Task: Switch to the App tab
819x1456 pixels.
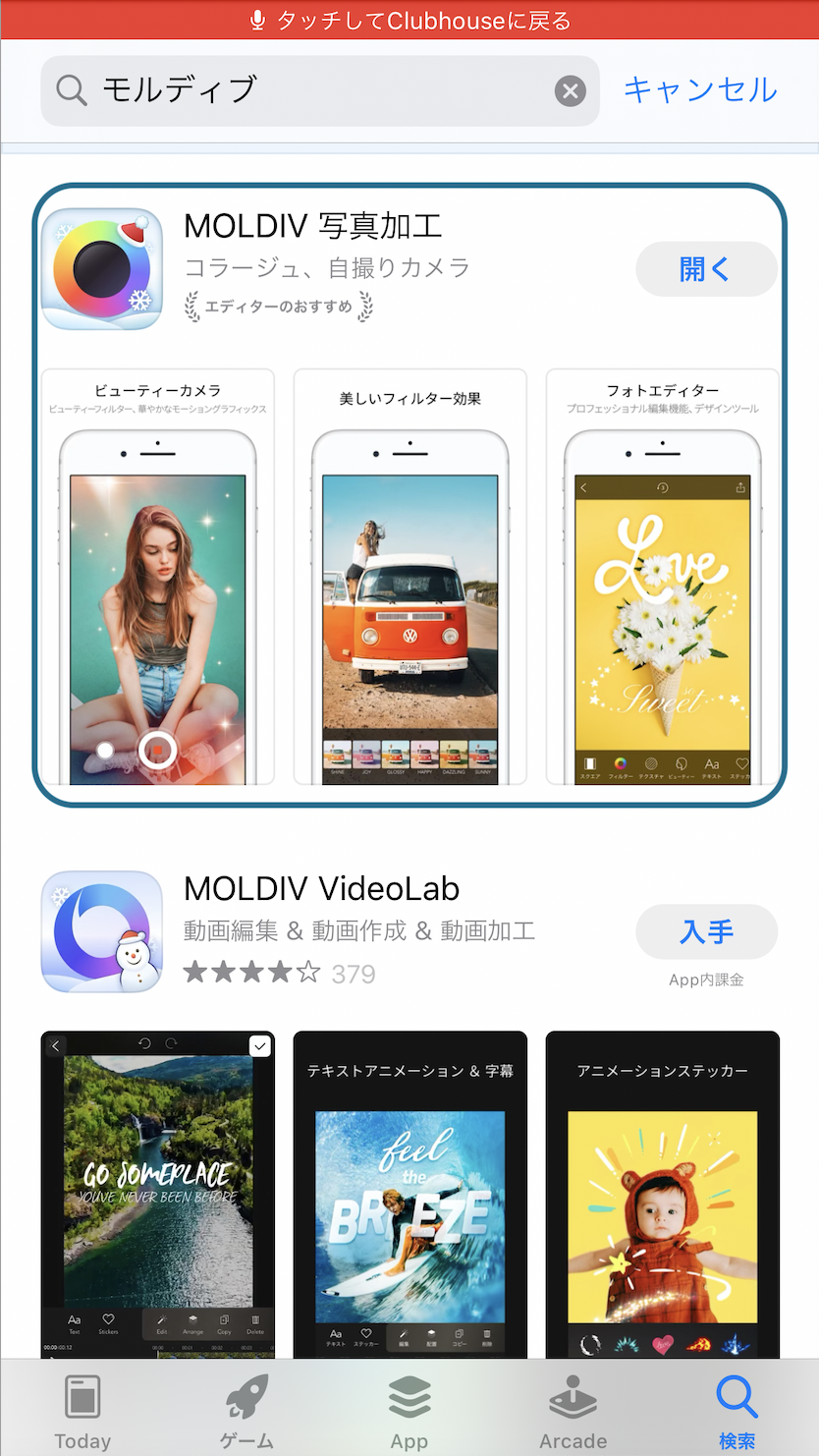Action: coord(409,1411)
